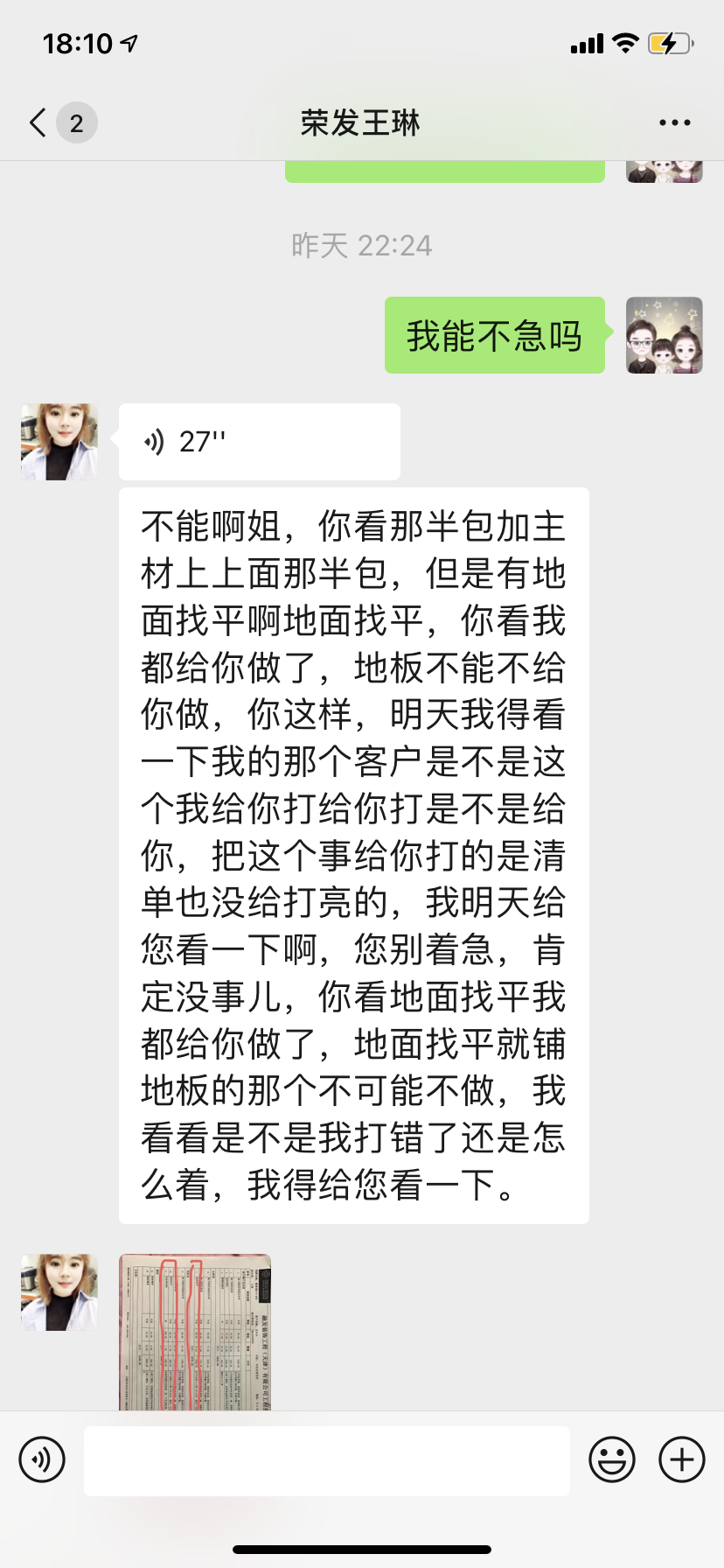Open the sent document photo
The width and height of the screenshot is (724, 1568).
click(x=195, y=1331)
